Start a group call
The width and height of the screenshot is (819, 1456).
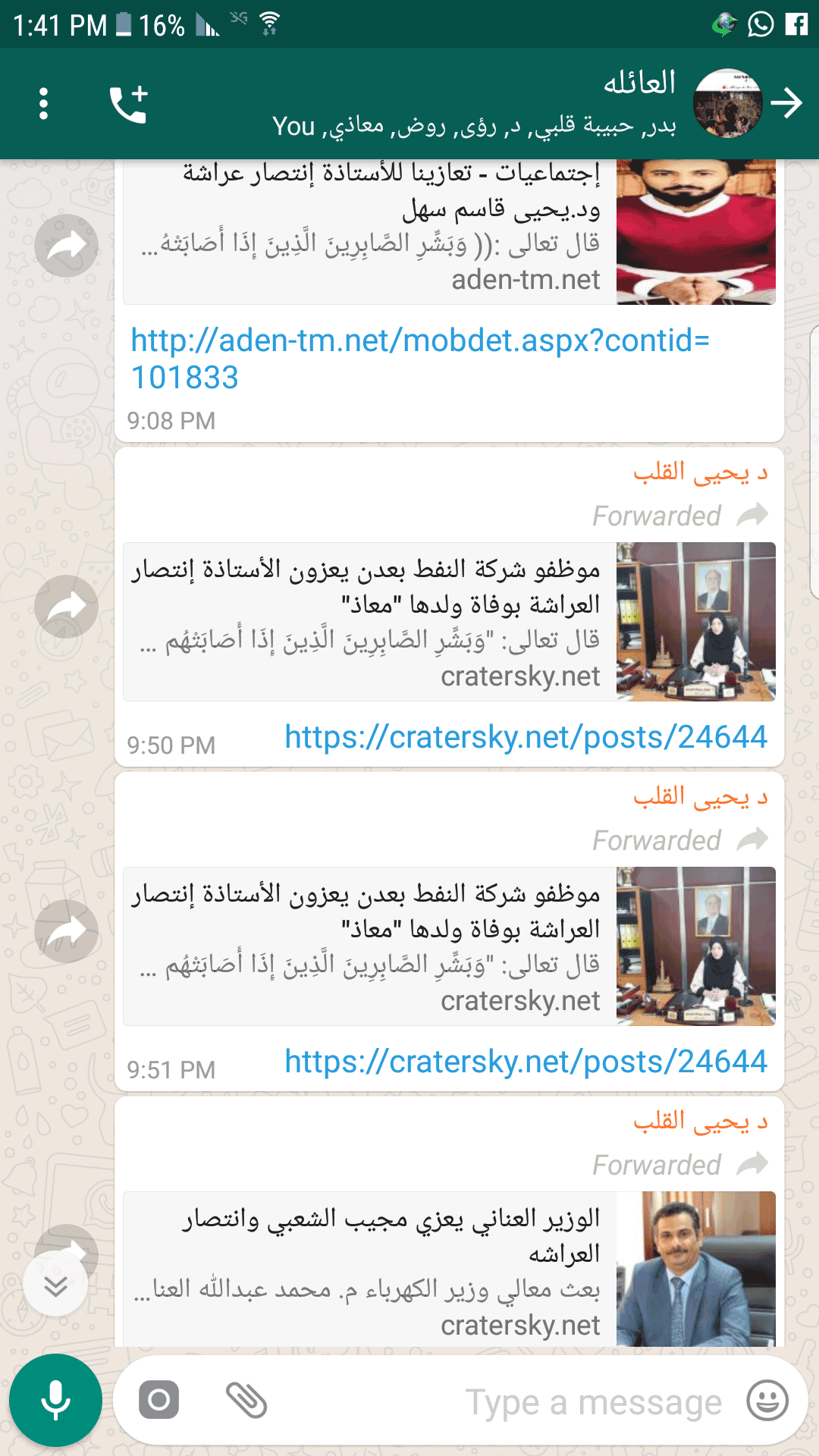[128, 104]
